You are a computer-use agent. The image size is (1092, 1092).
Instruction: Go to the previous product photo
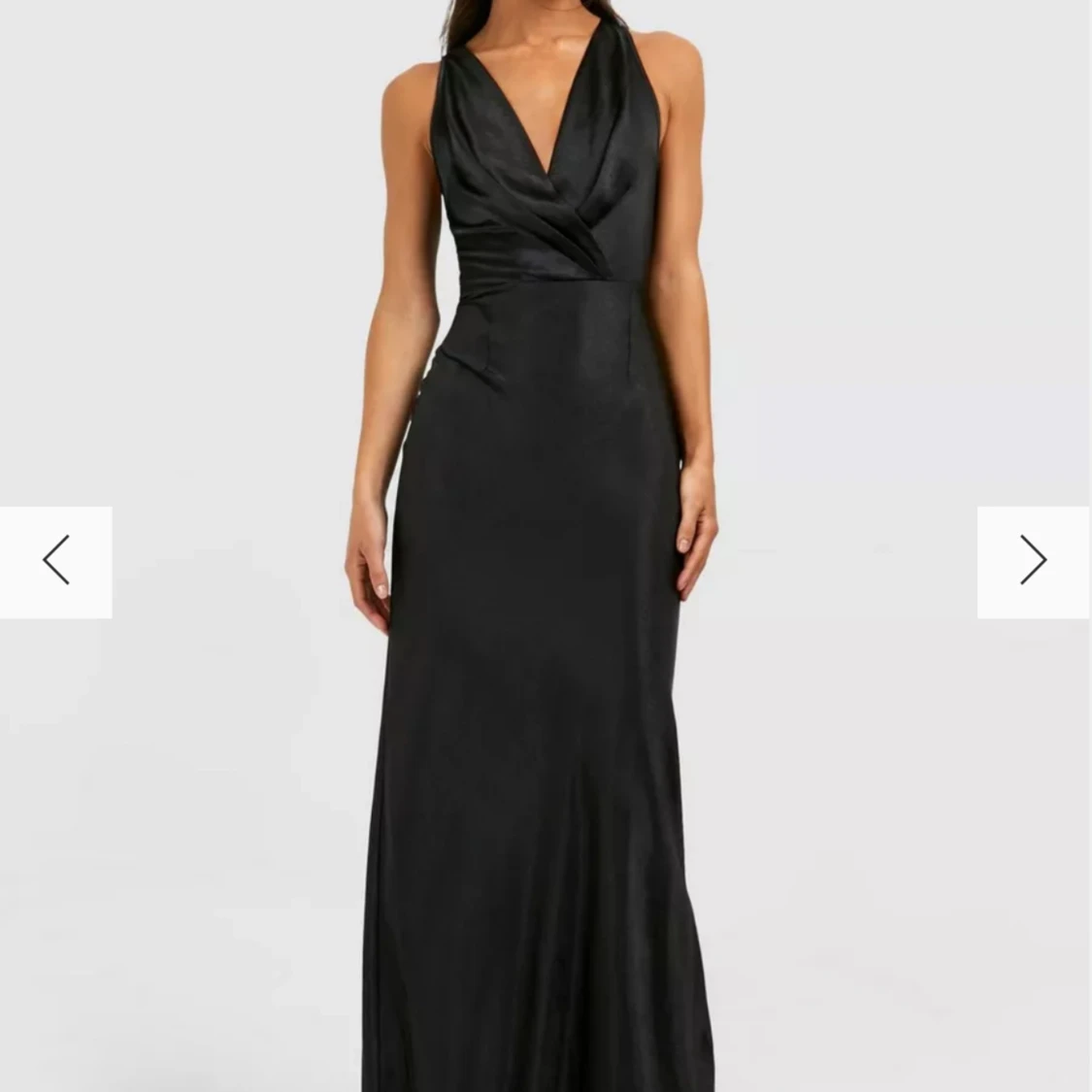coord(55,561)
